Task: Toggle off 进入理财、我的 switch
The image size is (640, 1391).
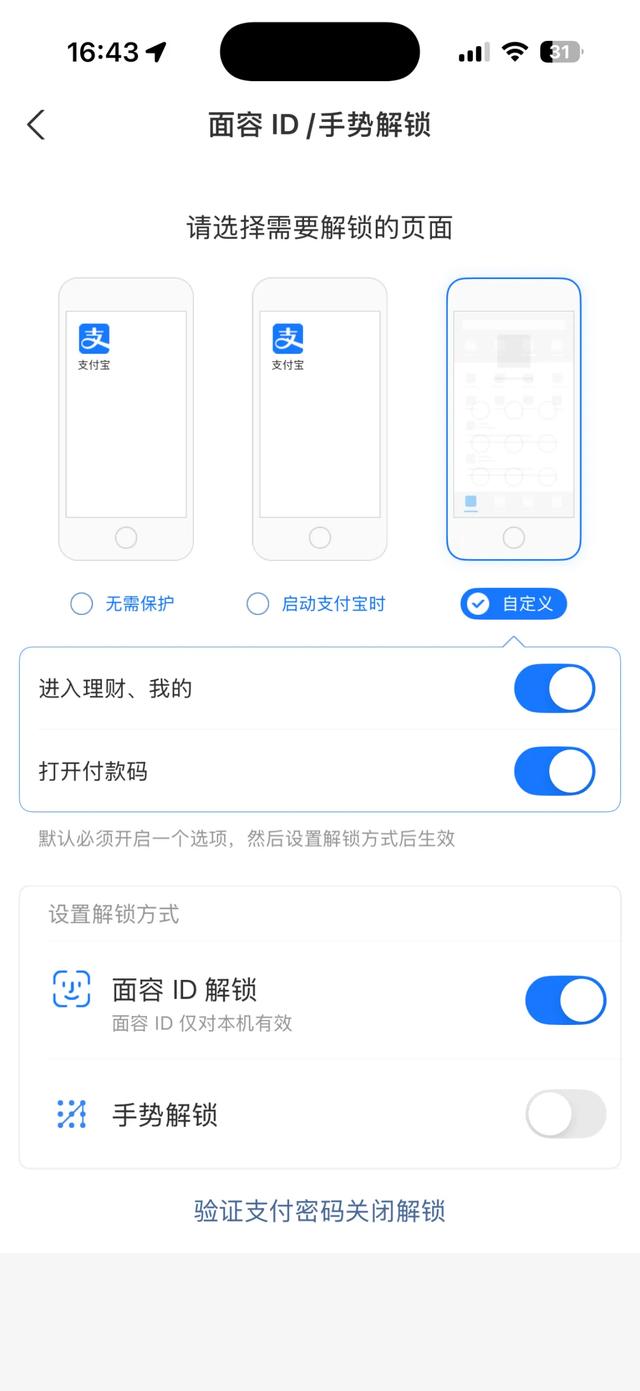Action: pos(554,689)
